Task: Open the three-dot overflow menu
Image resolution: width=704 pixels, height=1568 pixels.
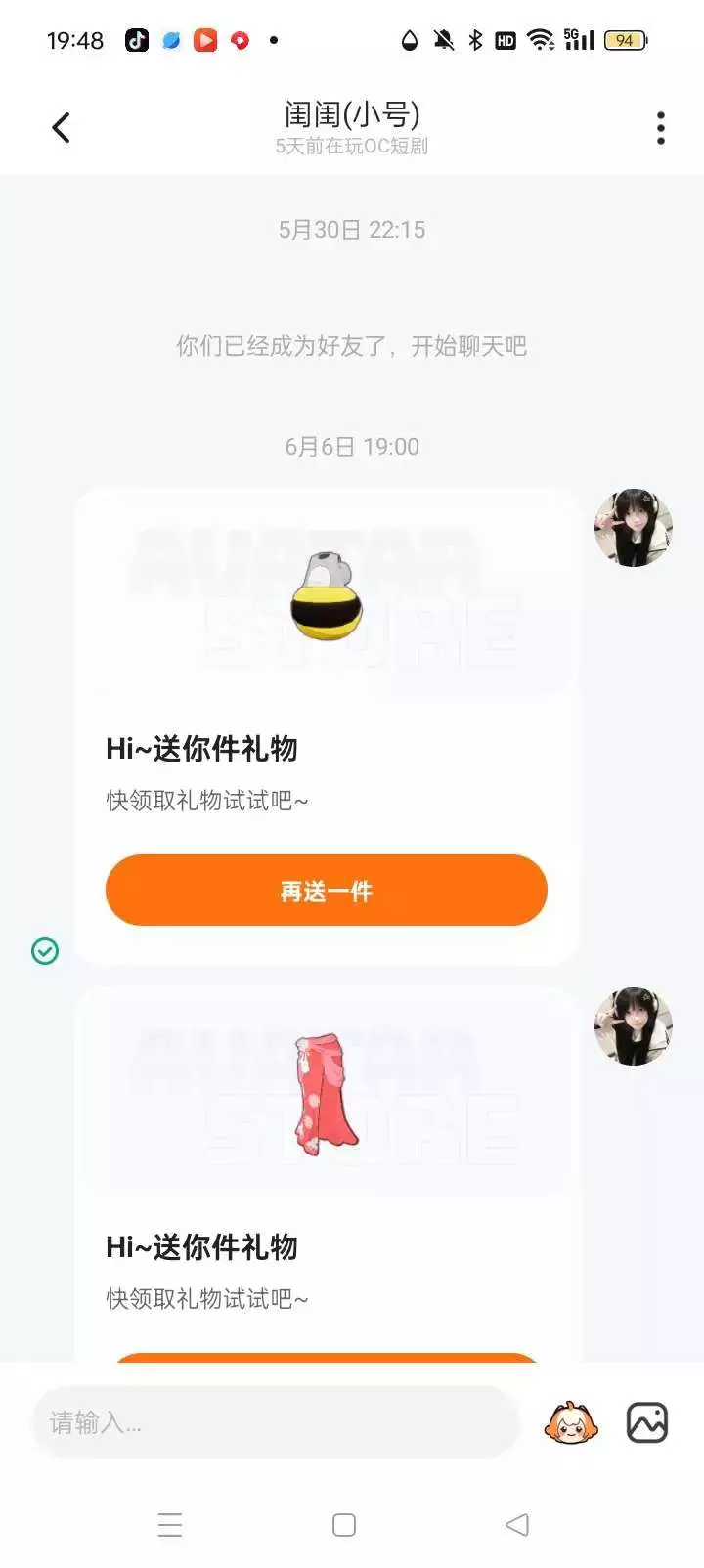Action: click(x=661, y=128)
